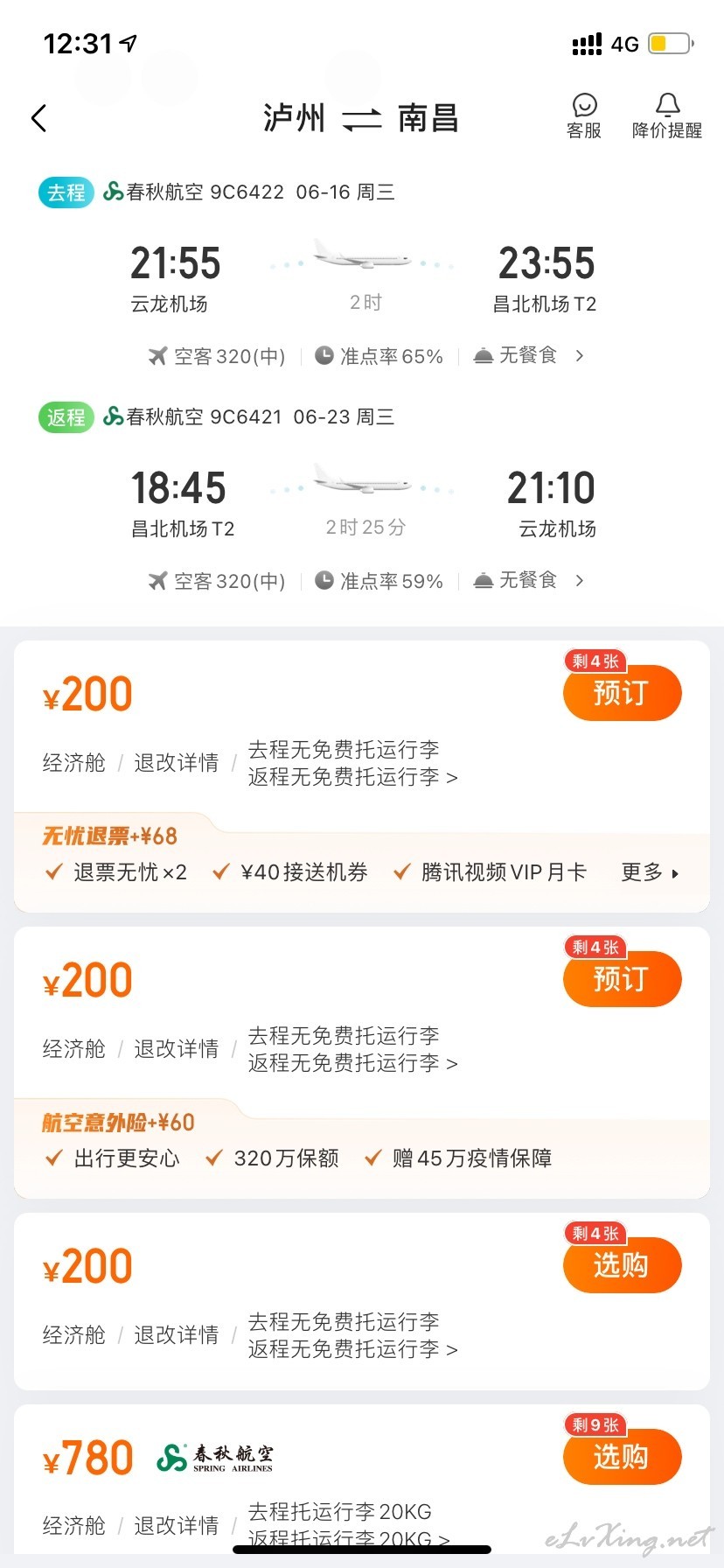724x1568 pixels.
Task: Tap 预订 on the 无忧退票 fare
Action: coord(622,693)
